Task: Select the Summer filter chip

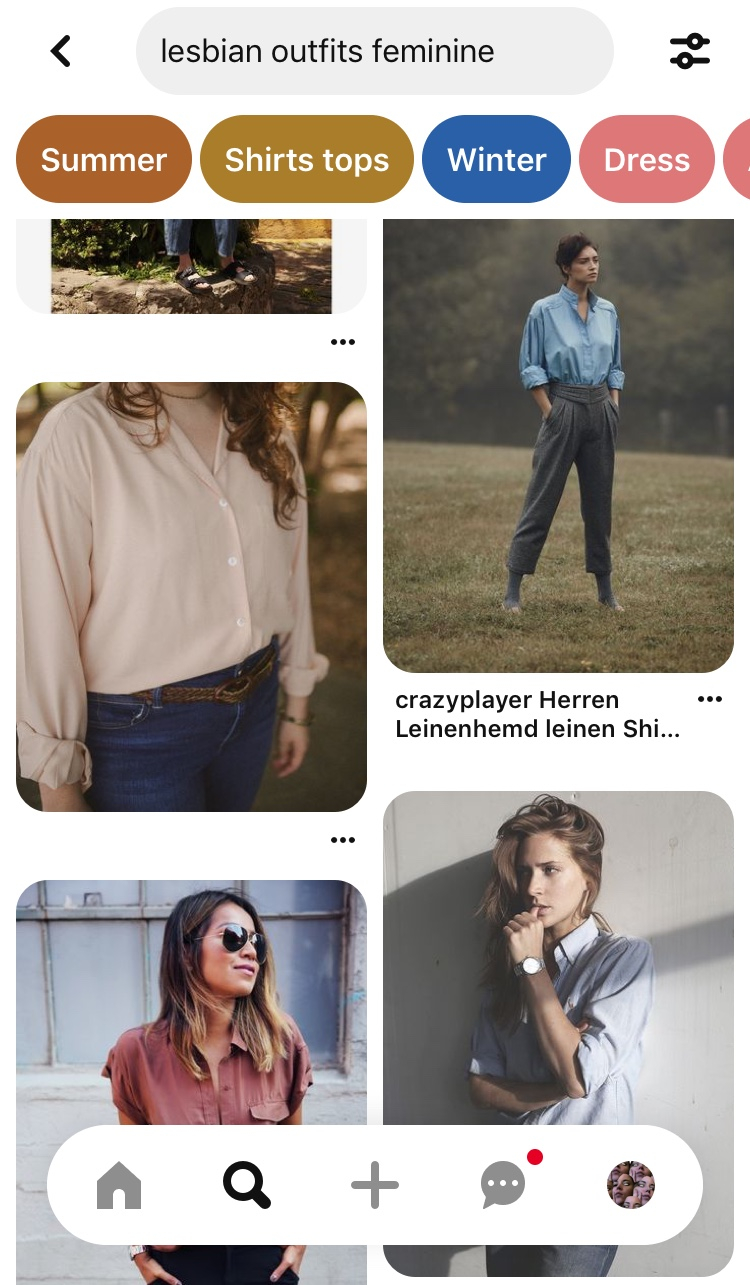Action: coord(104,160)
